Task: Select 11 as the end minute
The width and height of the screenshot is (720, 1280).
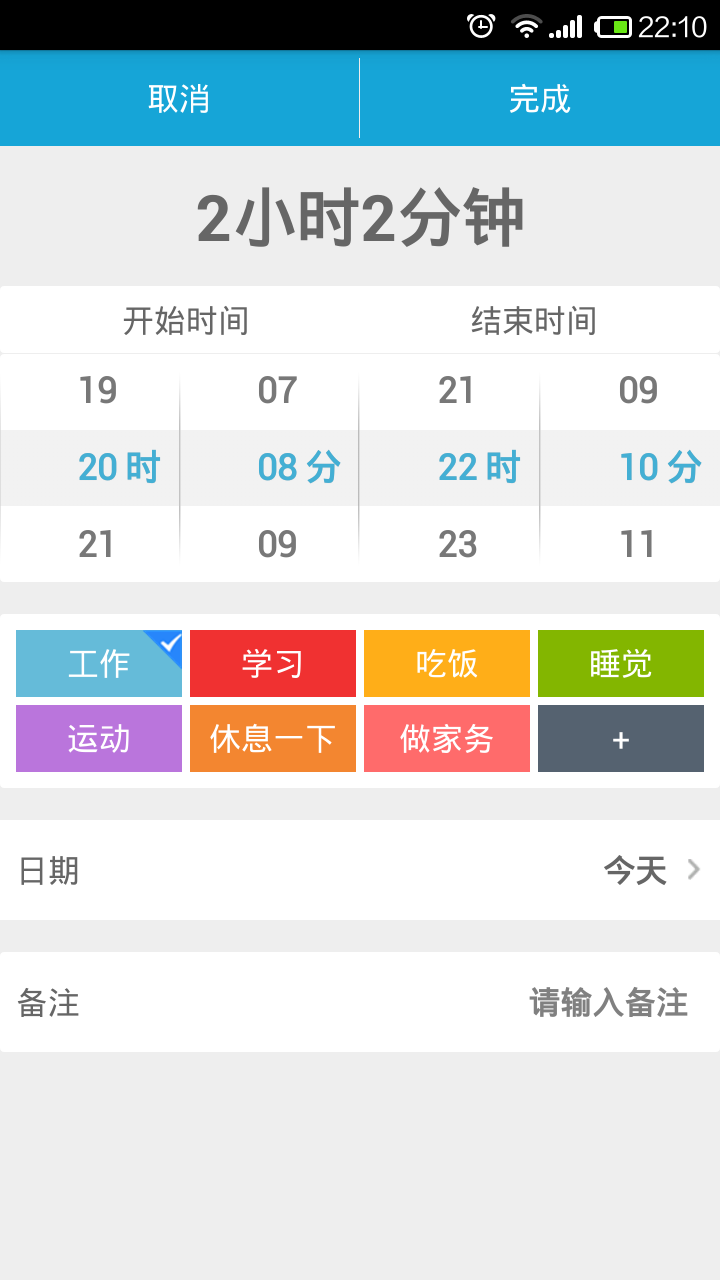Action: click(640, 544)
